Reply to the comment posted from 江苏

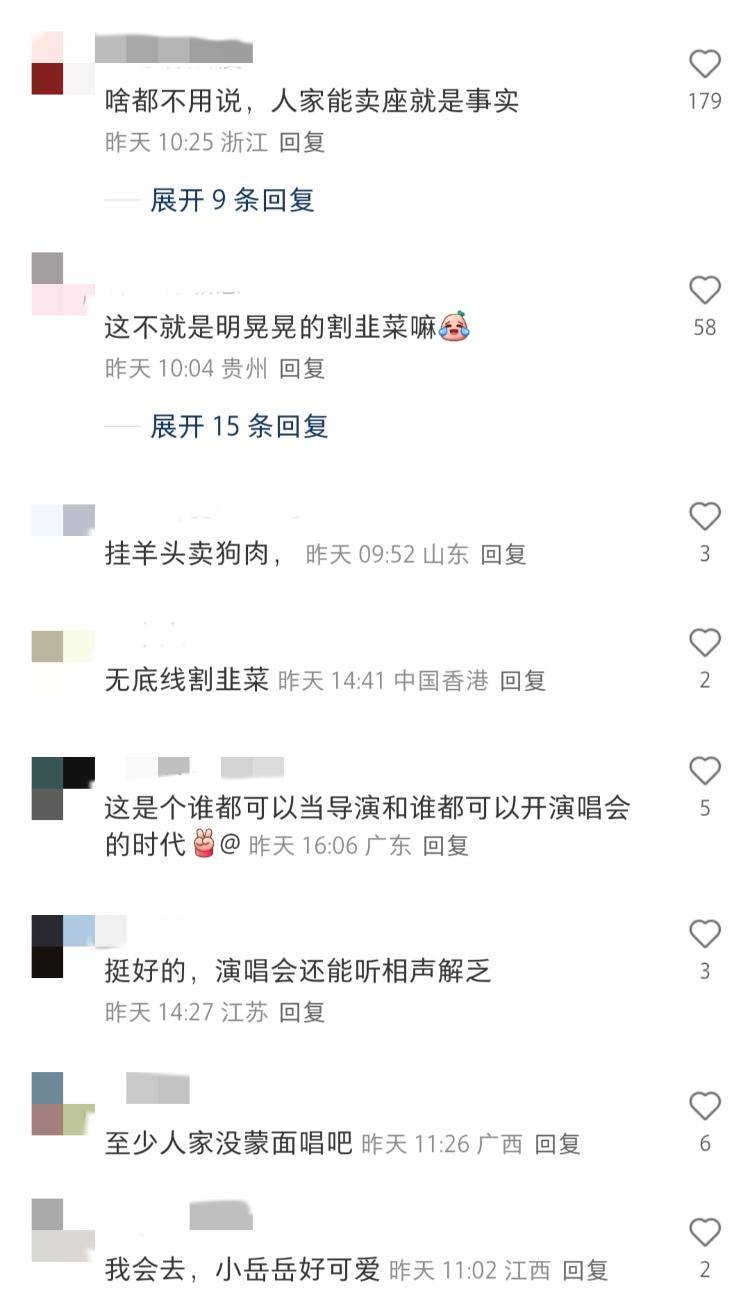[302, 1013]
